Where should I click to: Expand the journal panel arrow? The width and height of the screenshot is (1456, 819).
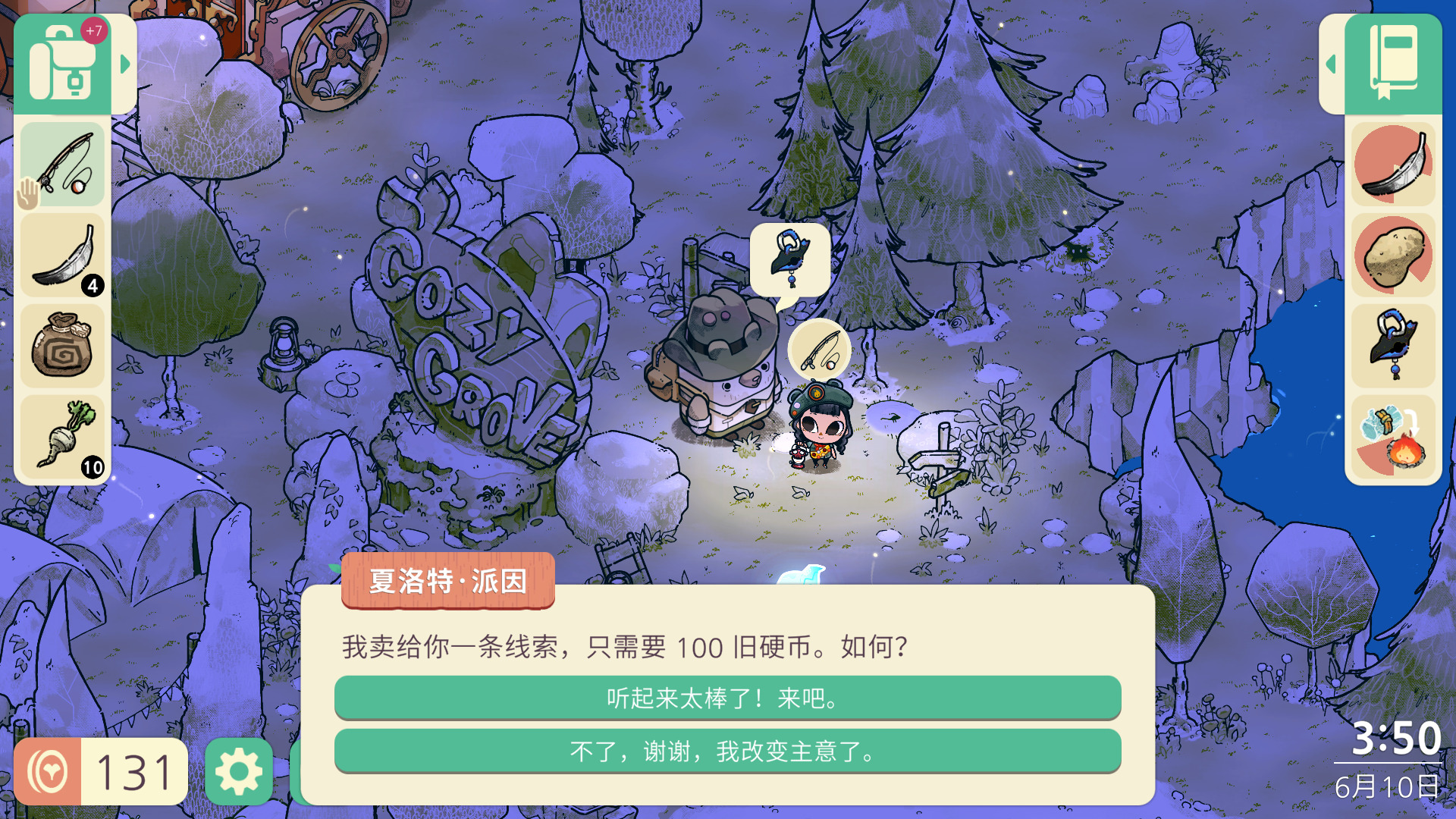tap(1331, 64)
